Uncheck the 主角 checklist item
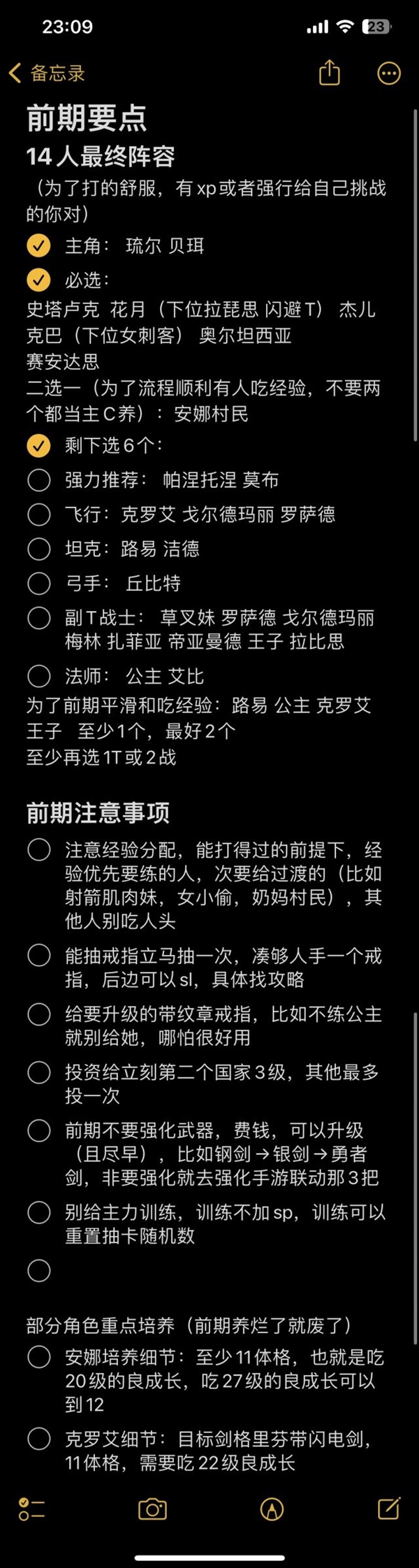 (38, 246)
